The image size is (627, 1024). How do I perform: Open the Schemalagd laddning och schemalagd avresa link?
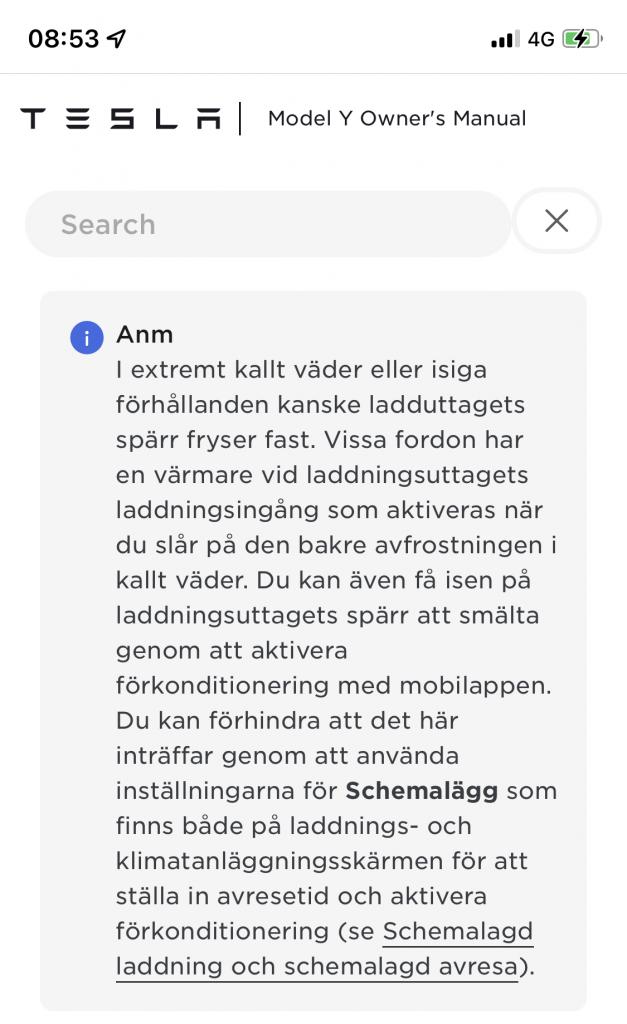coord(318,967)
